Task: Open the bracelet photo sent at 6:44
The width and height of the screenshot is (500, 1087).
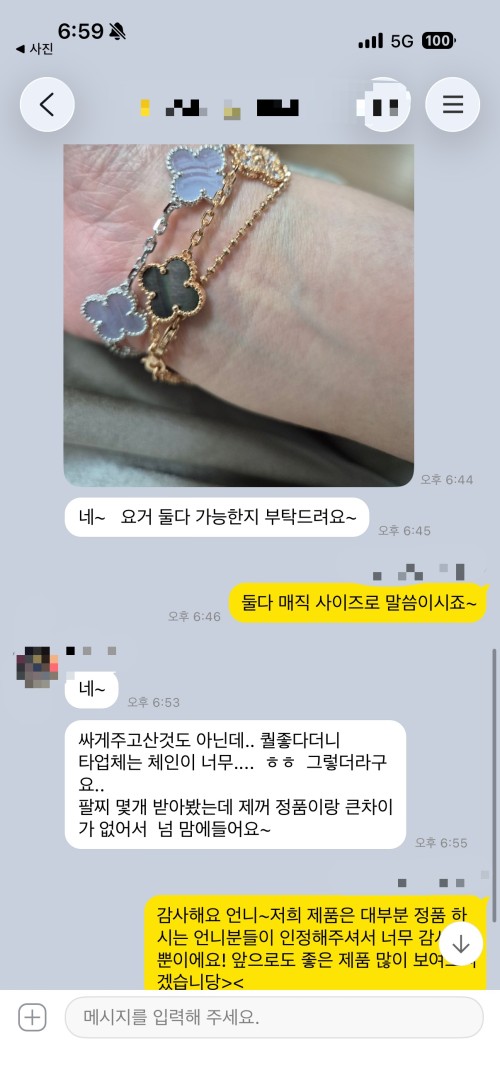Action: 239,315
